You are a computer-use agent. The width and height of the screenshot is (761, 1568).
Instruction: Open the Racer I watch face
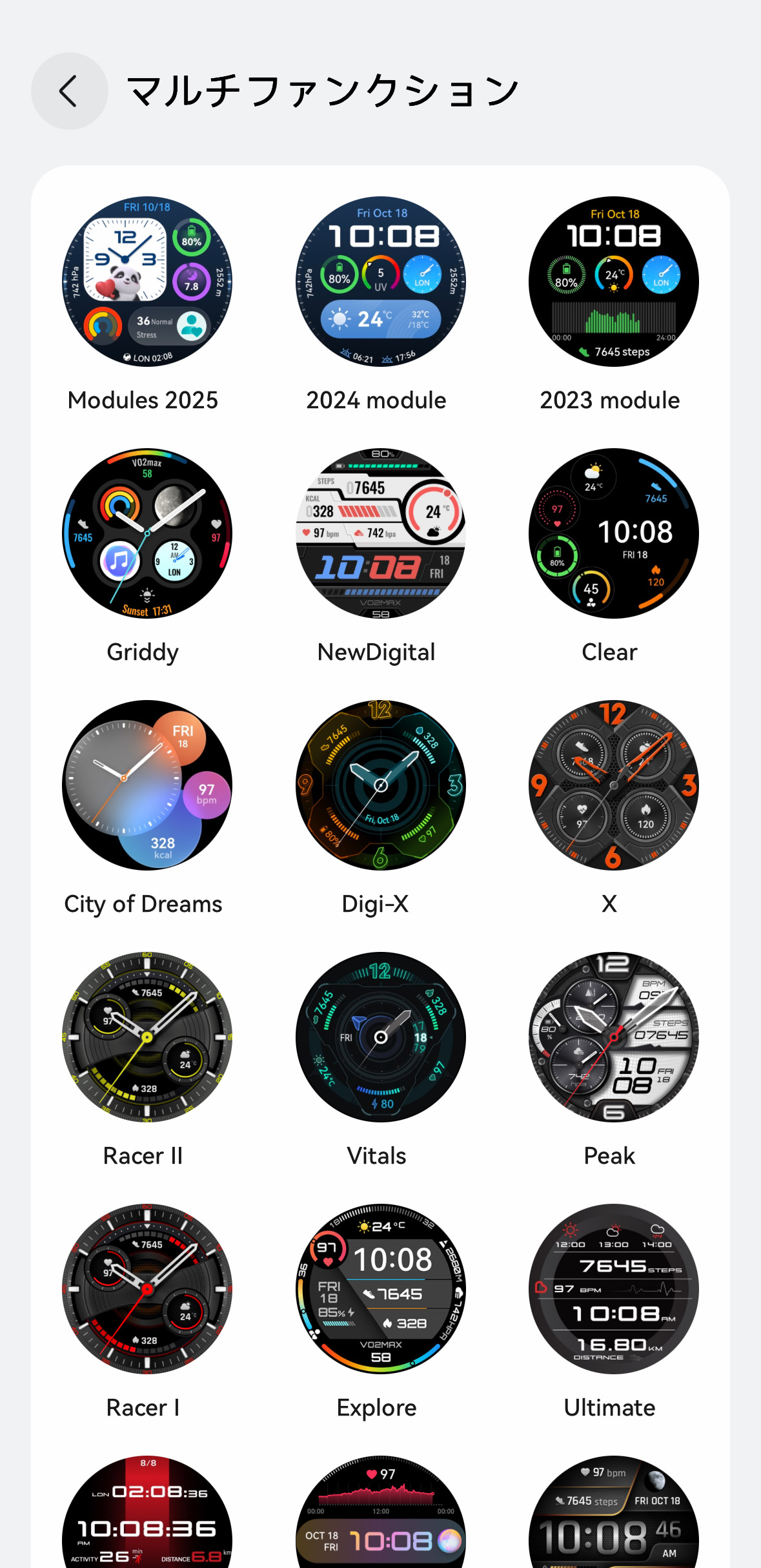point(143,1288)
